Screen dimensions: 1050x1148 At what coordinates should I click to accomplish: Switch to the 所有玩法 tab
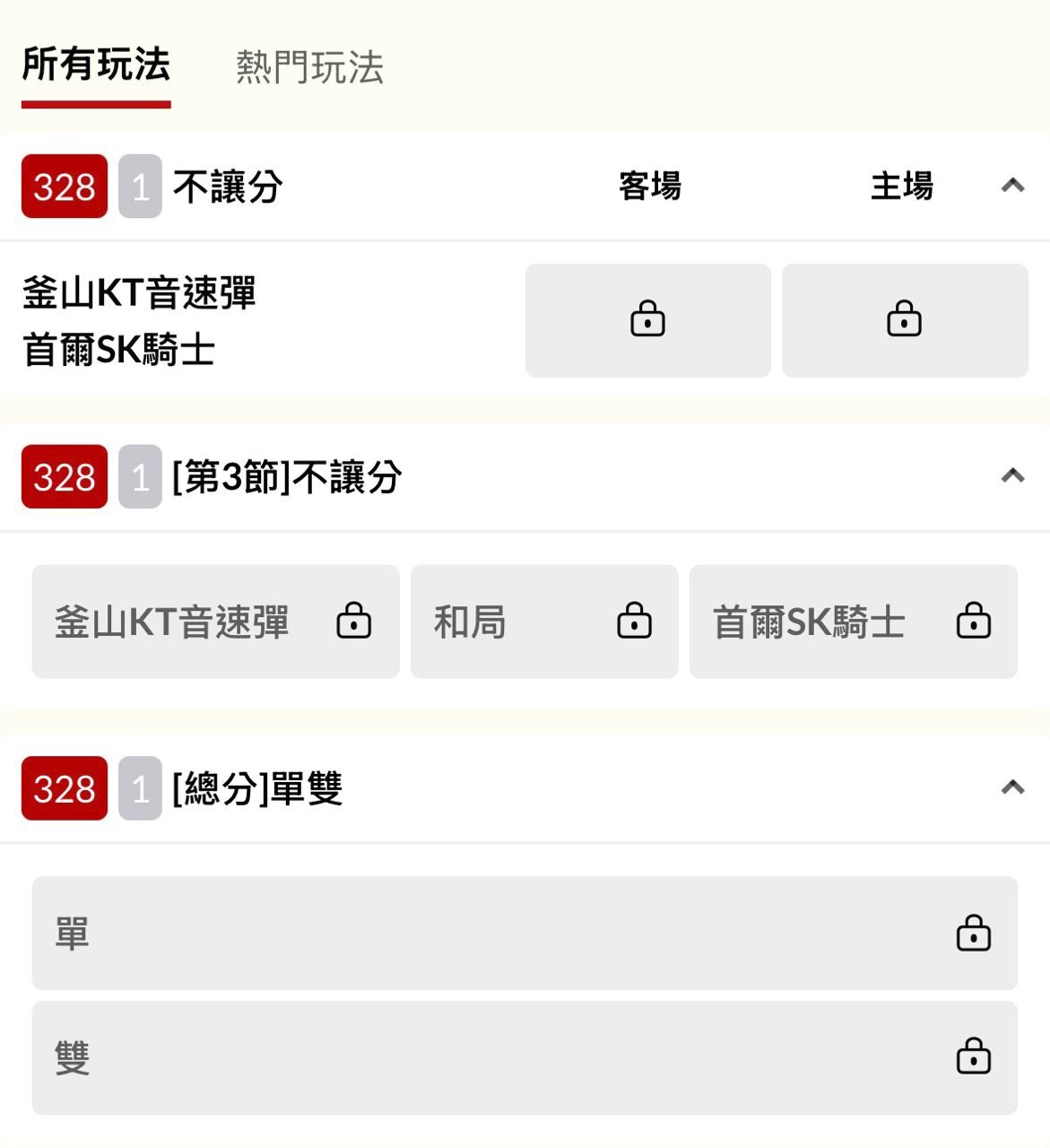pyautogui.click(x=96, y=65)
